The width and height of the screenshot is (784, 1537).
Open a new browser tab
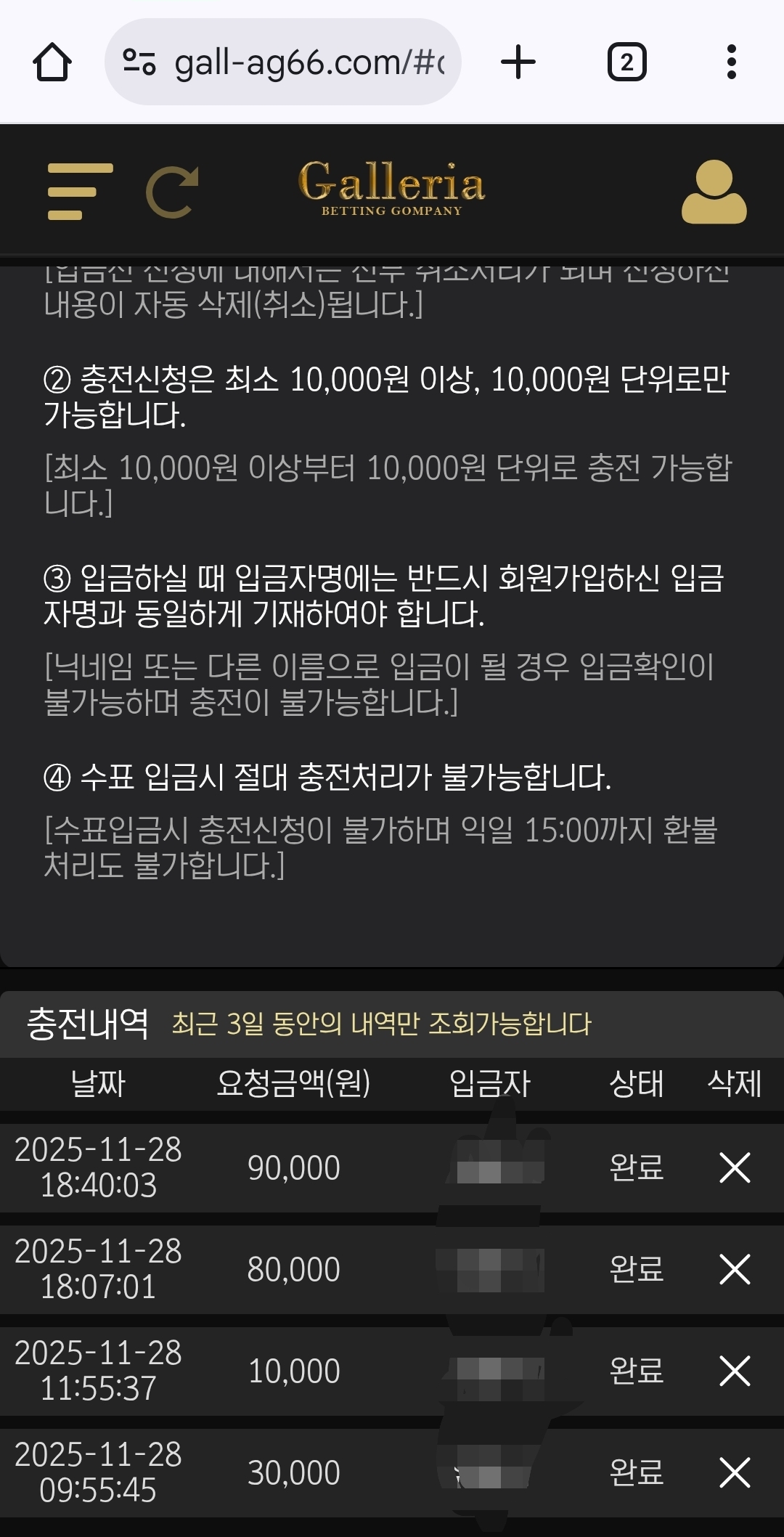518,62
